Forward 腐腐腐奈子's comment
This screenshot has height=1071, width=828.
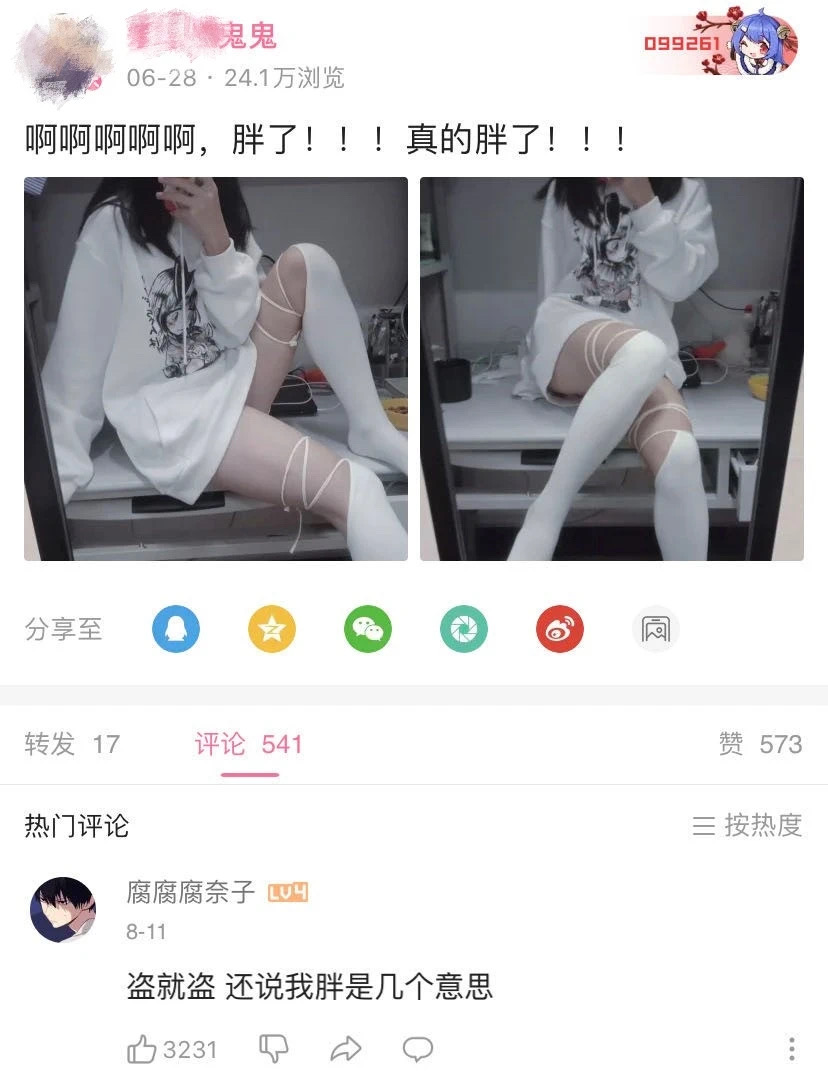pyautogui.click(x=345, y=1049)
